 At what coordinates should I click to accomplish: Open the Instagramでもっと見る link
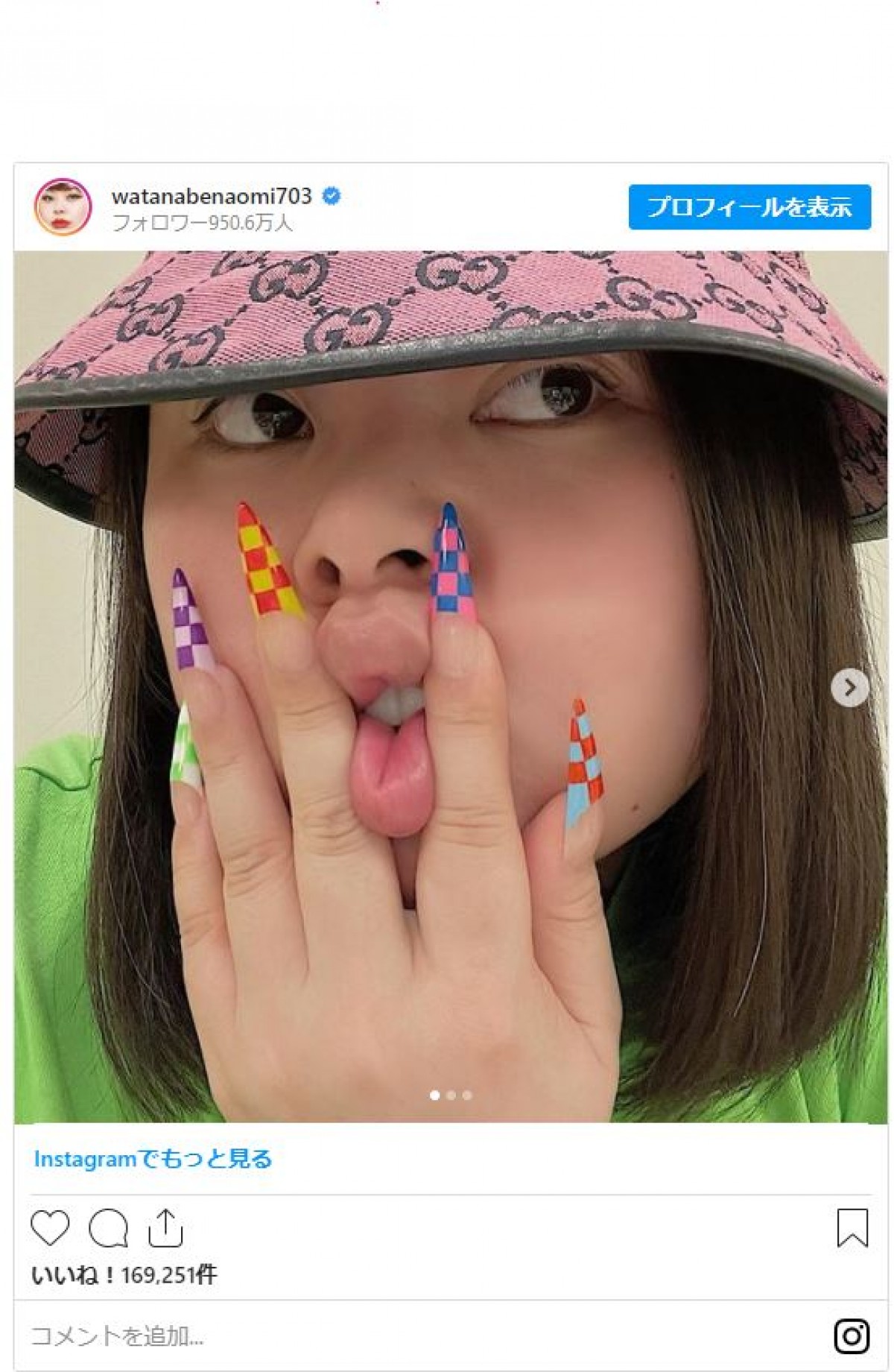(153, 1159)
